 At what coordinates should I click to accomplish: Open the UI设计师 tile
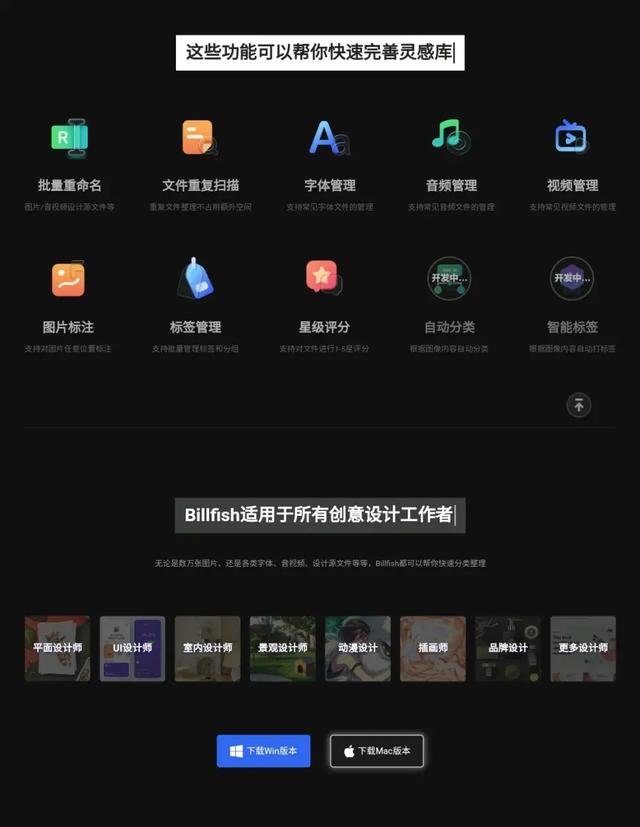point(132,648)
